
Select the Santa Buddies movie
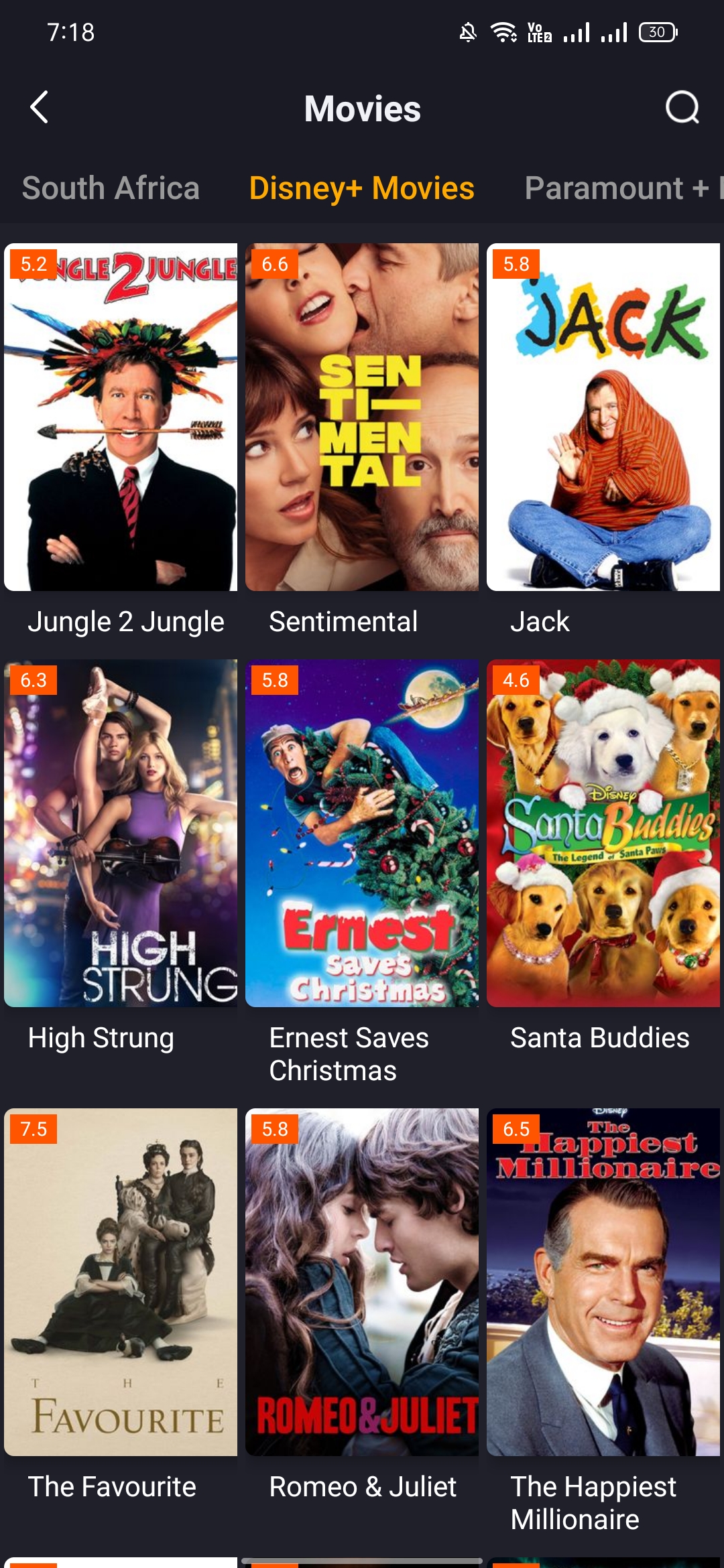pos(603,833)
